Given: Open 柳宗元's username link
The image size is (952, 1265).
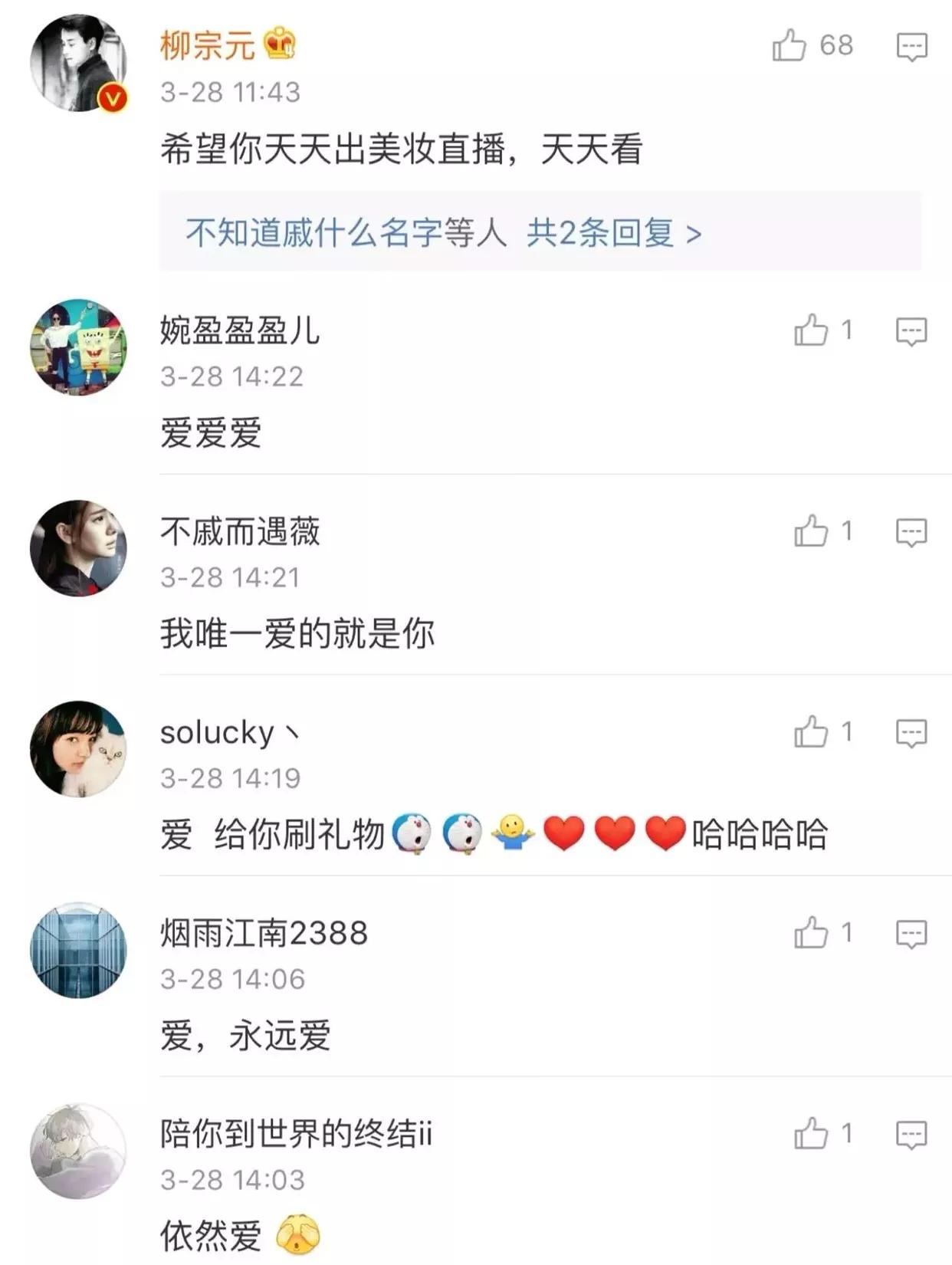Looking at the screenshot, I should (207, 46).
